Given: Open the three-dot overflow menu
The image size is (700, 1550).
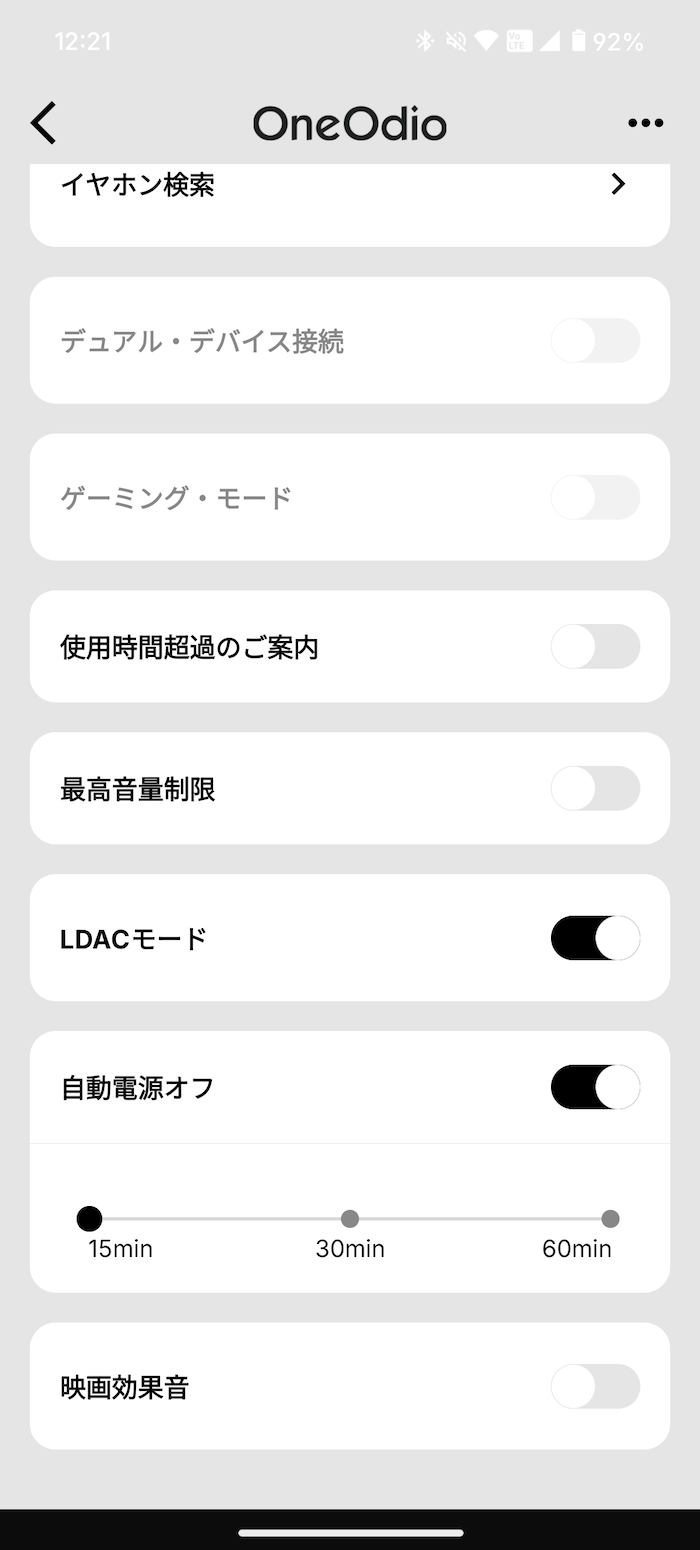Looking at the screenshot, I should pos(645,123).
